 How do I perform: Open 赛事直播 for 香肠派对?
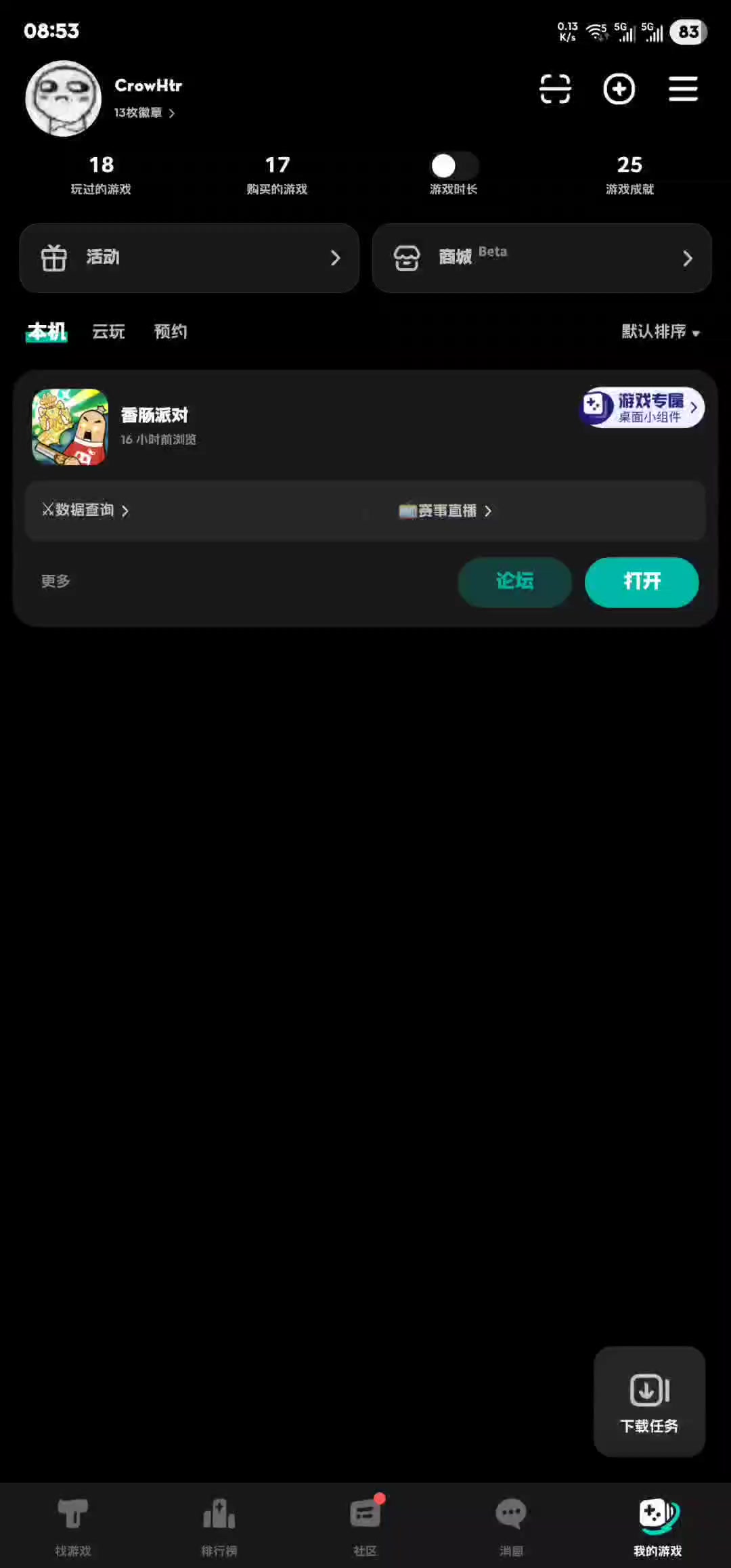tap(445, 510)
